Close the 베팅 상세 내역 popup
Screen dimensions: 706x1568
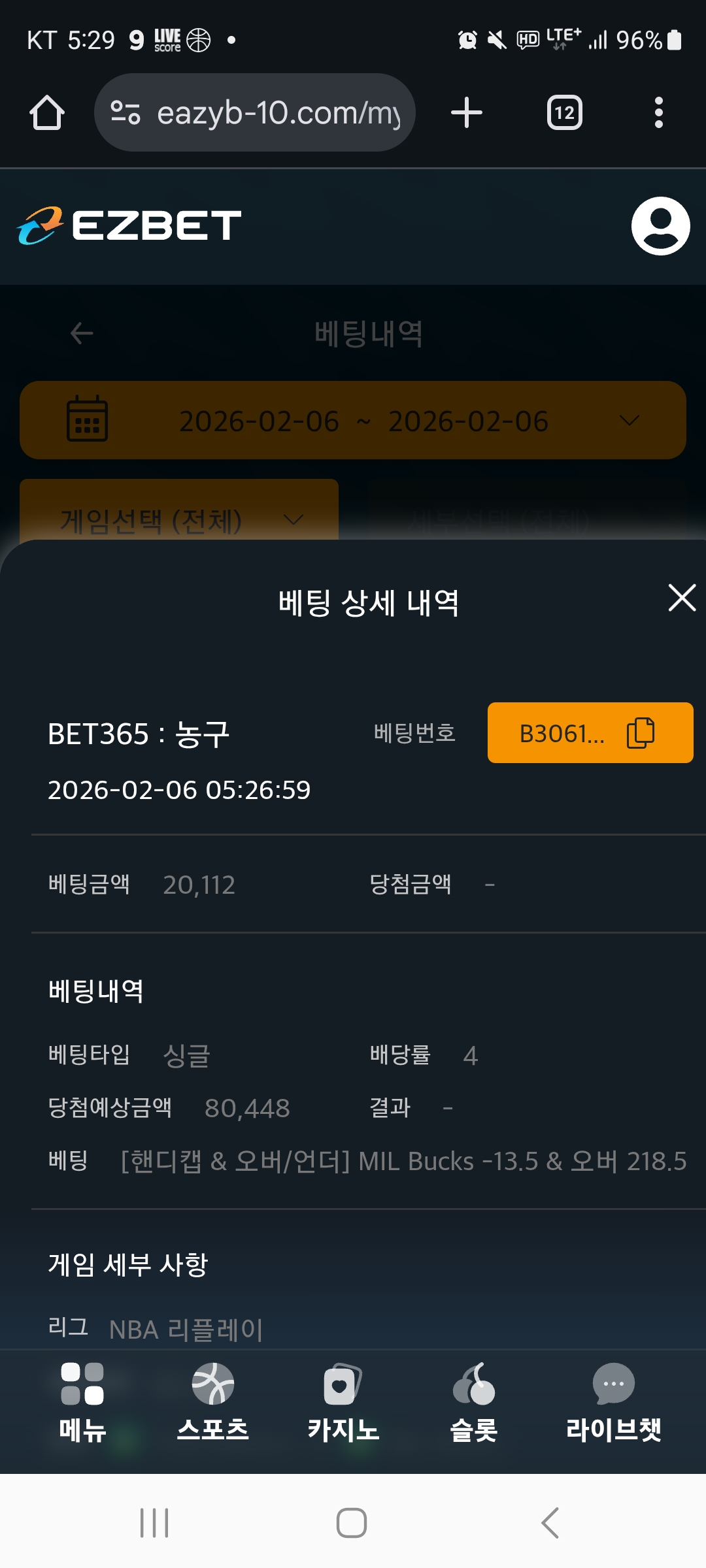tap(681, 598)
